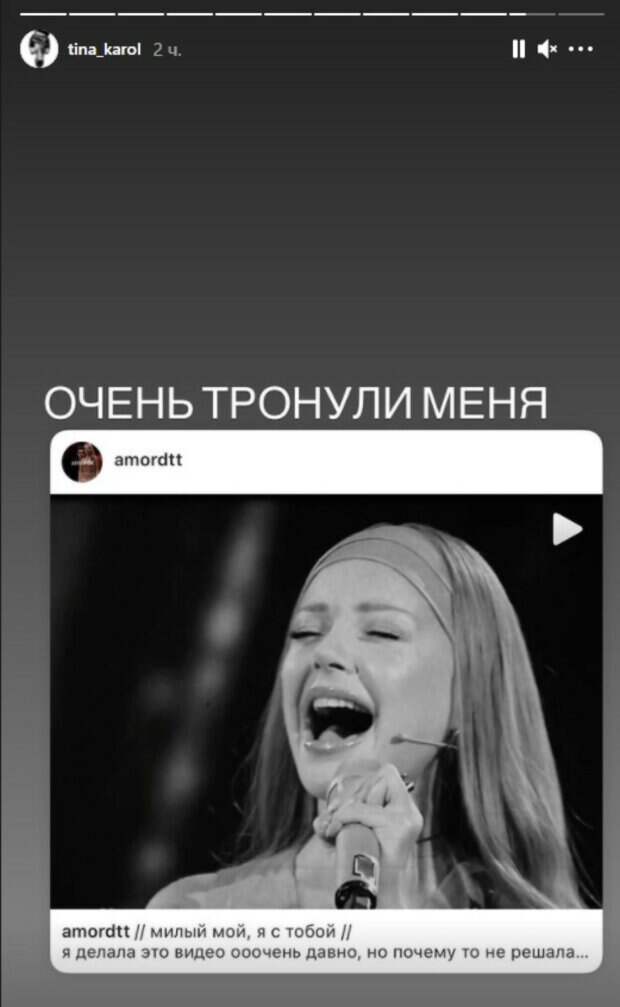Screen dimensions: 620x1007
Task: Pause the story playback
Action: pyautogui.click(x=518, y=49)
